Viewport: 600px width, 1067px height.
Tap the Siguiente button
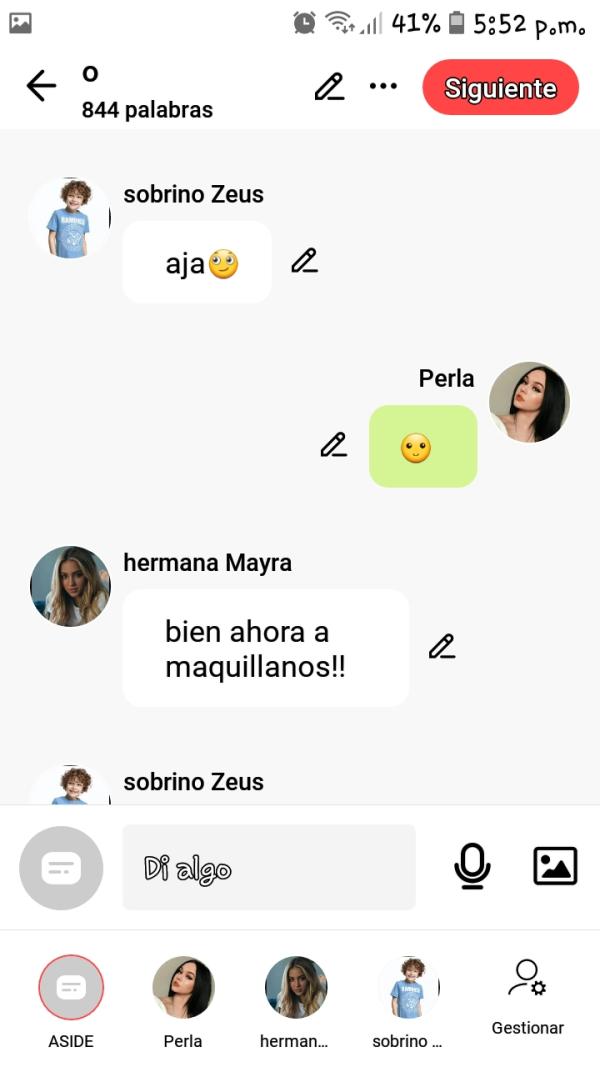tap(500, 88)
